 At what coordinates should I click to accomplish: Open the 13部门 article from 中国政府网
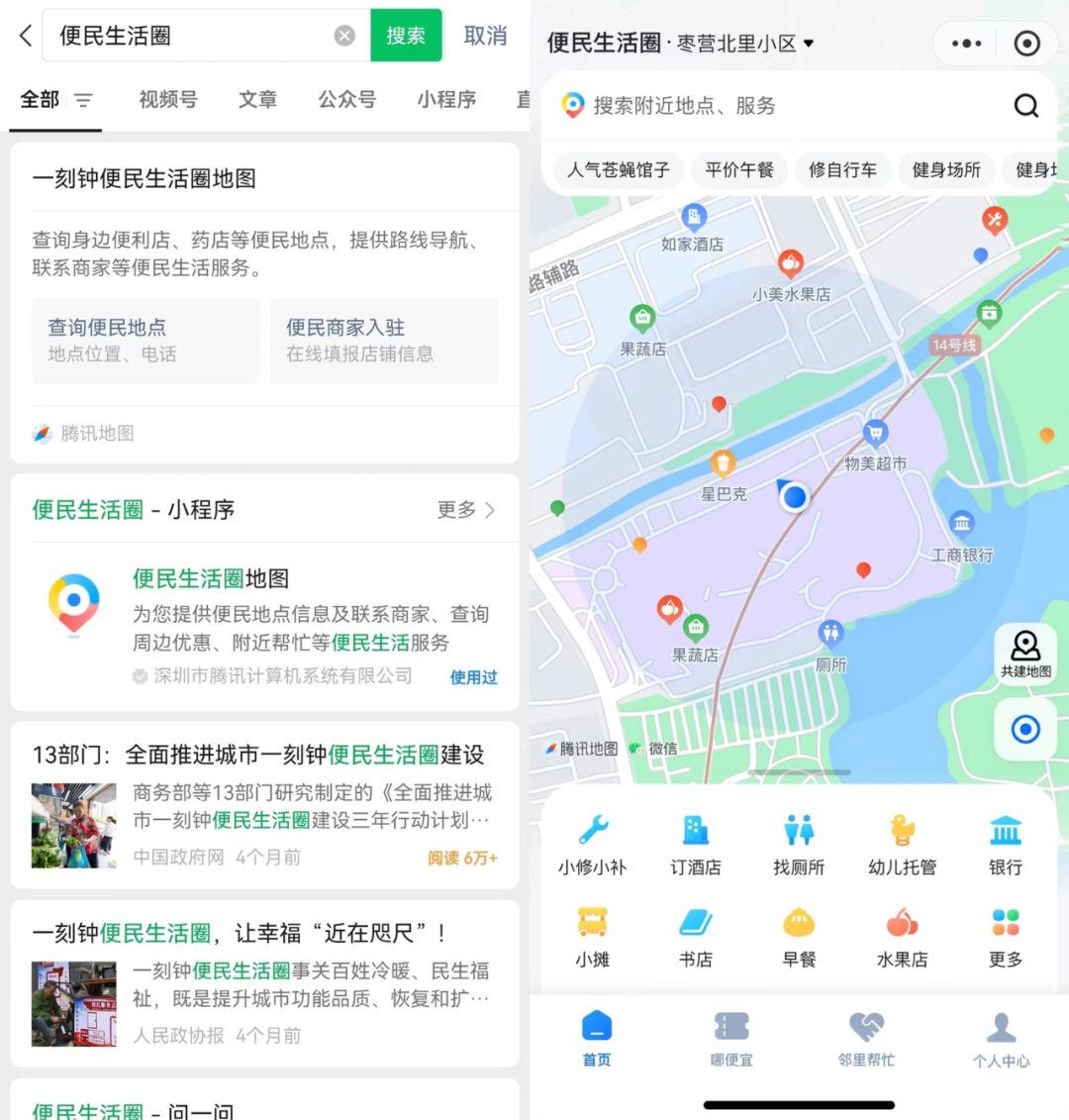264,804
